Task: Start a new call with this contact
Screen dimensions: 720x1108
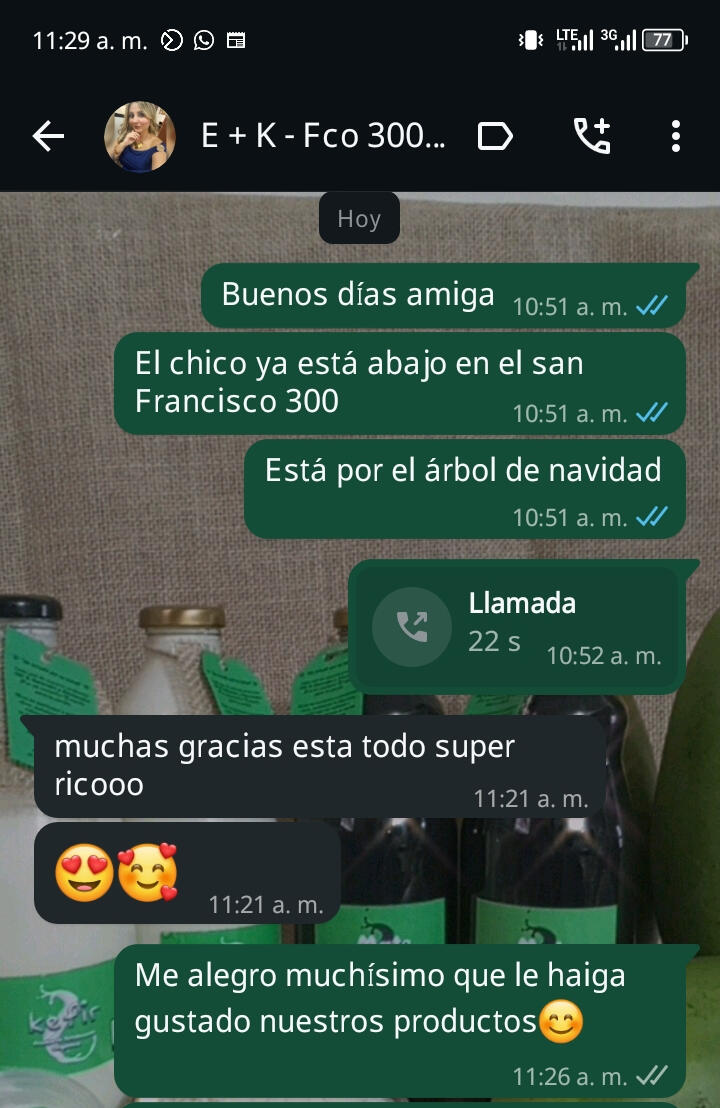Action: click(591, 137)
